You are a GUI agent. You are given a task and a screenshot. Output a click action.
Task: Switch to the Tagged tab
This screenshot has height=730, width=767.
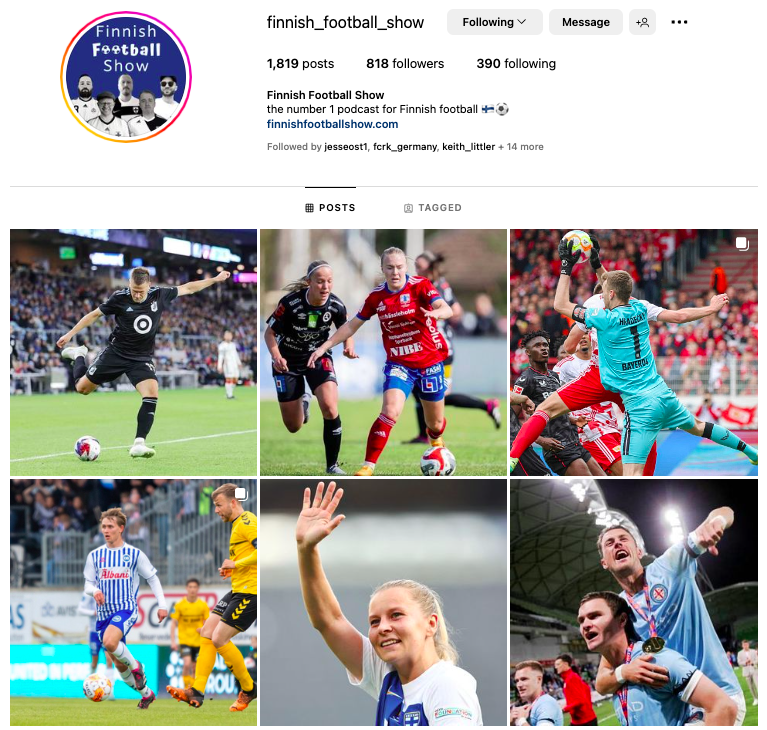click(x=433, y=208)
